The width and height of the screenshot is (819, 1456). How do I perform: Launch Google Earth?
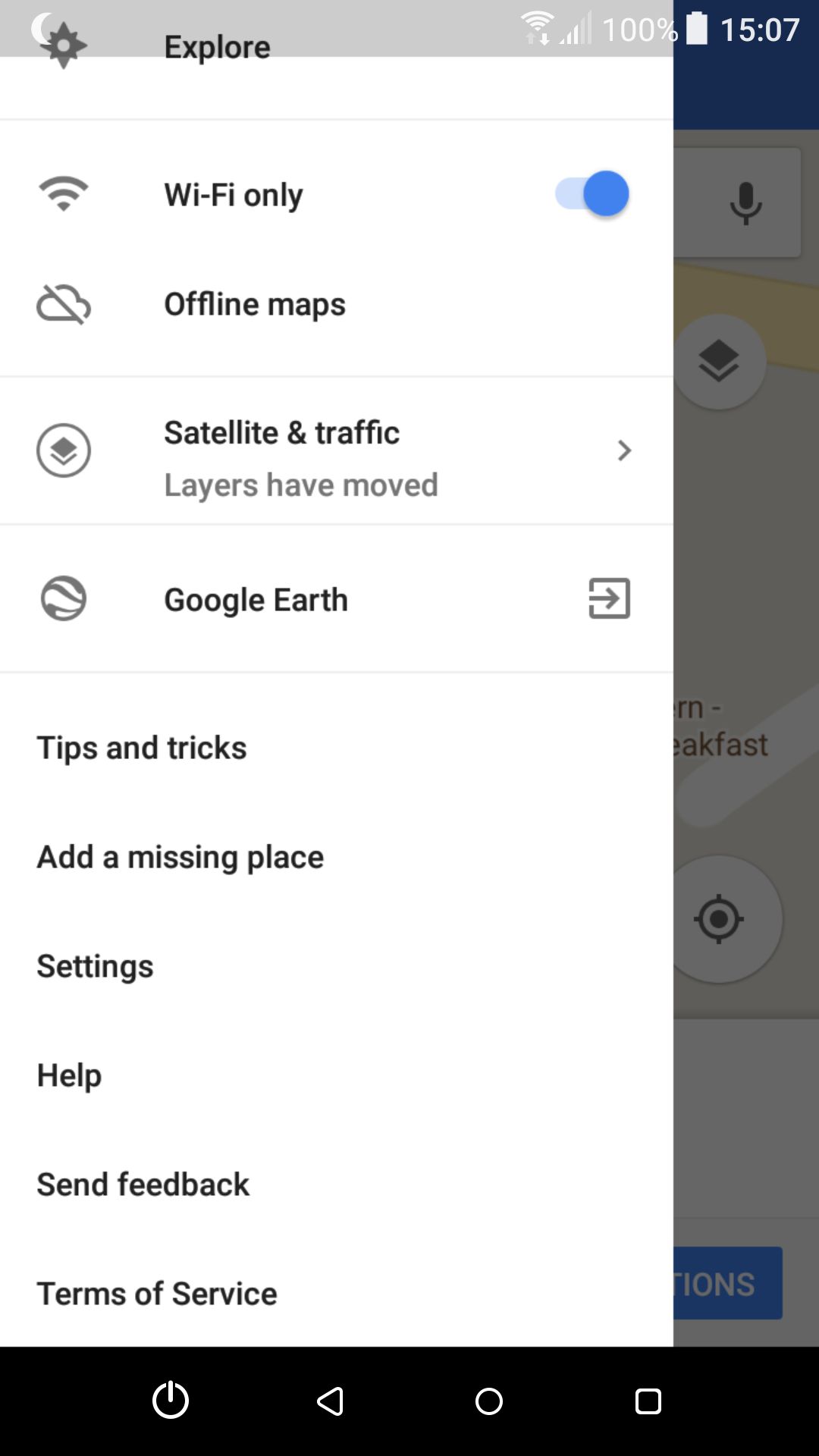tap(334, 599)
